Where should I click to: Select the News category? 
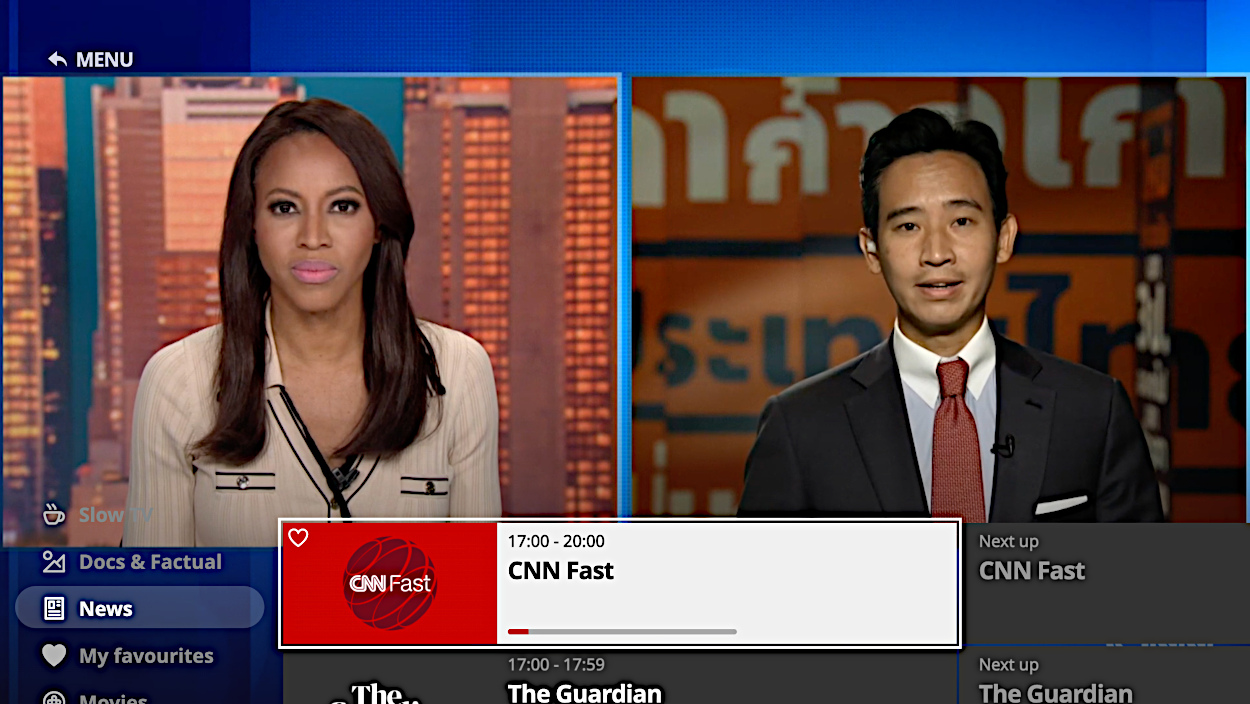pyautogui.click(x=139, y=608)
